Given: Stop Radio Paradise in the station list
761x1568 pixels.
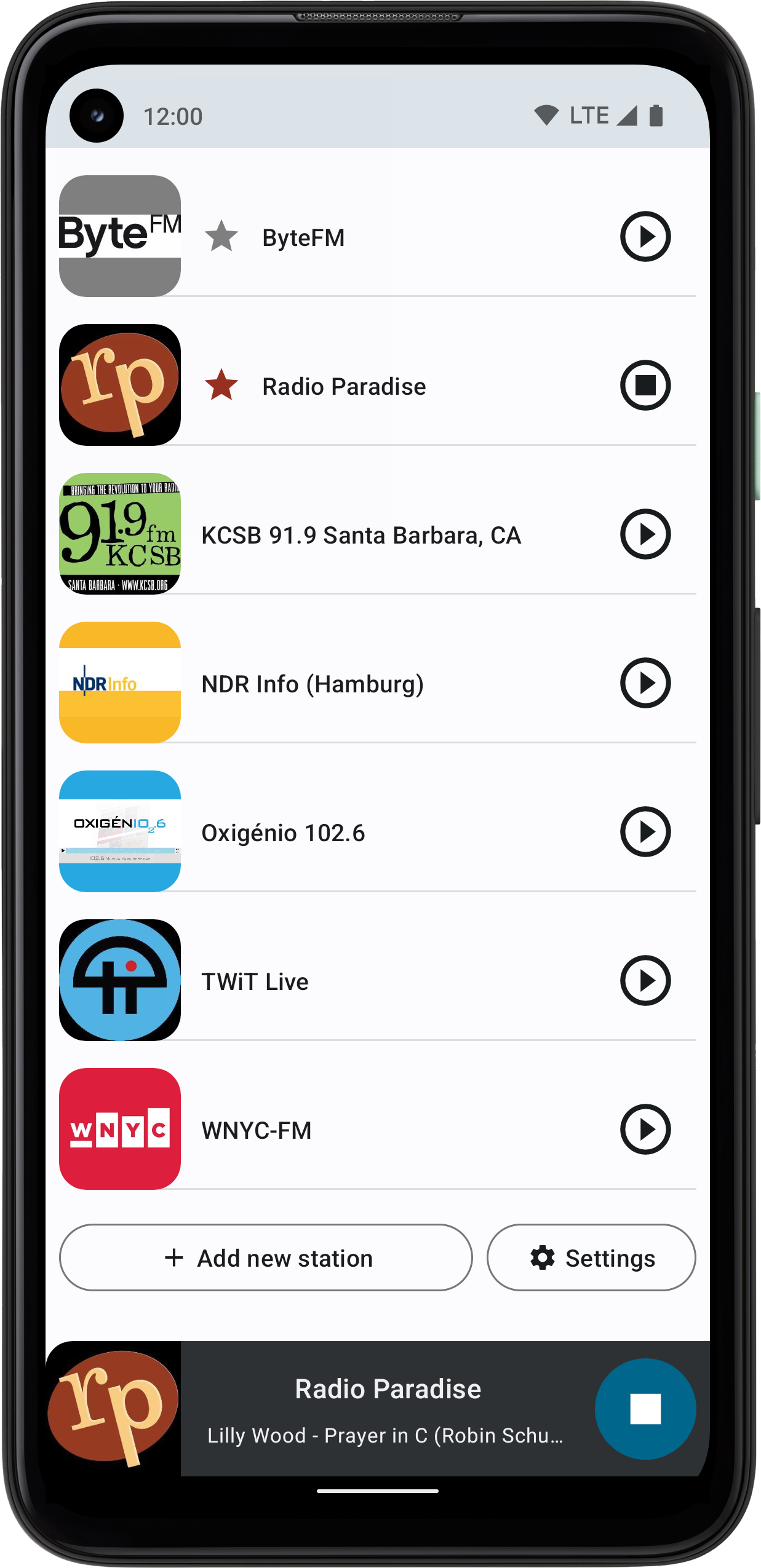Looking at the screenshot, I should (645, 386).
